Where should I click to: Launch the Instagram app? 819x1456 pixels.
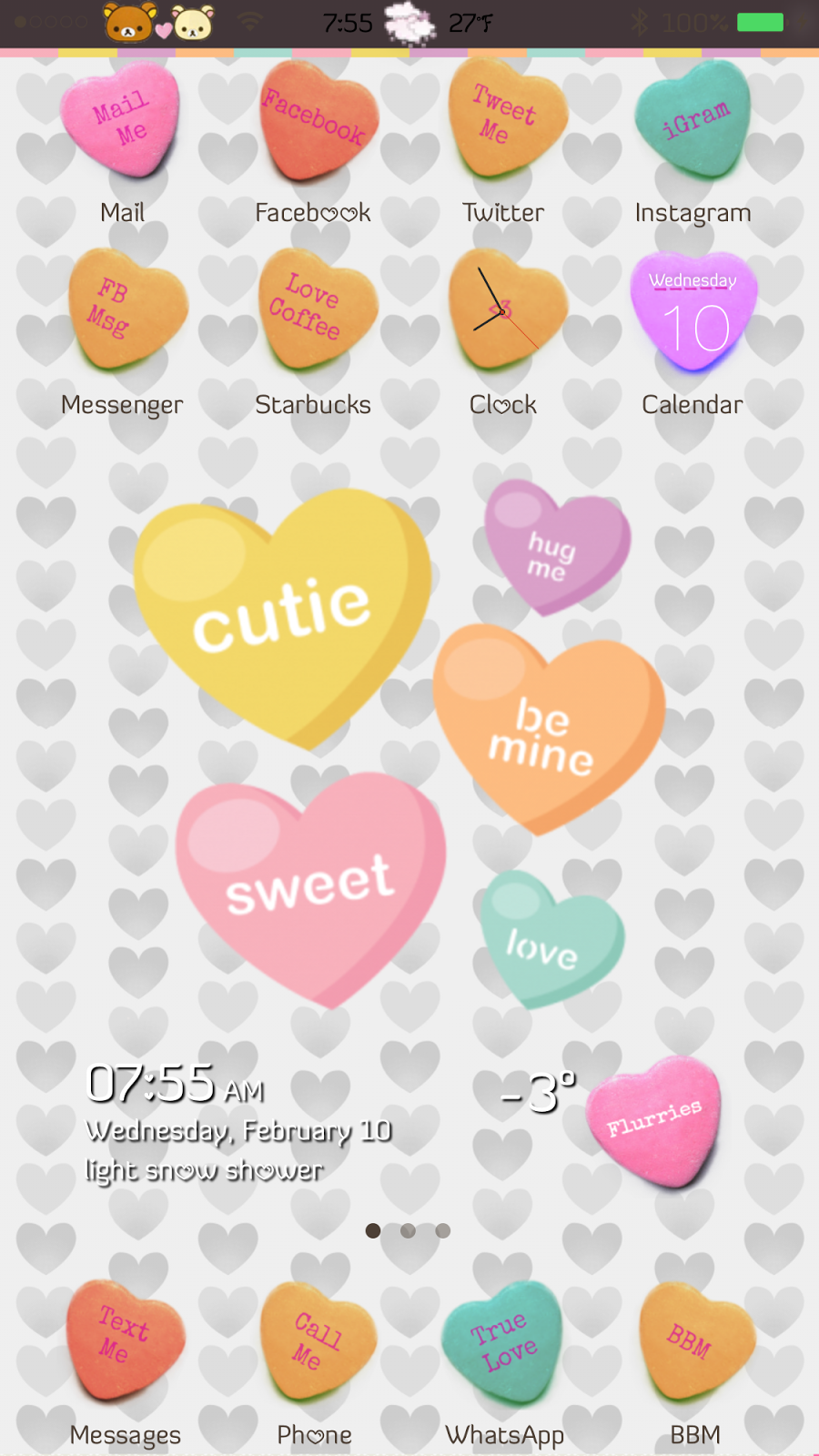pos(694,123)
